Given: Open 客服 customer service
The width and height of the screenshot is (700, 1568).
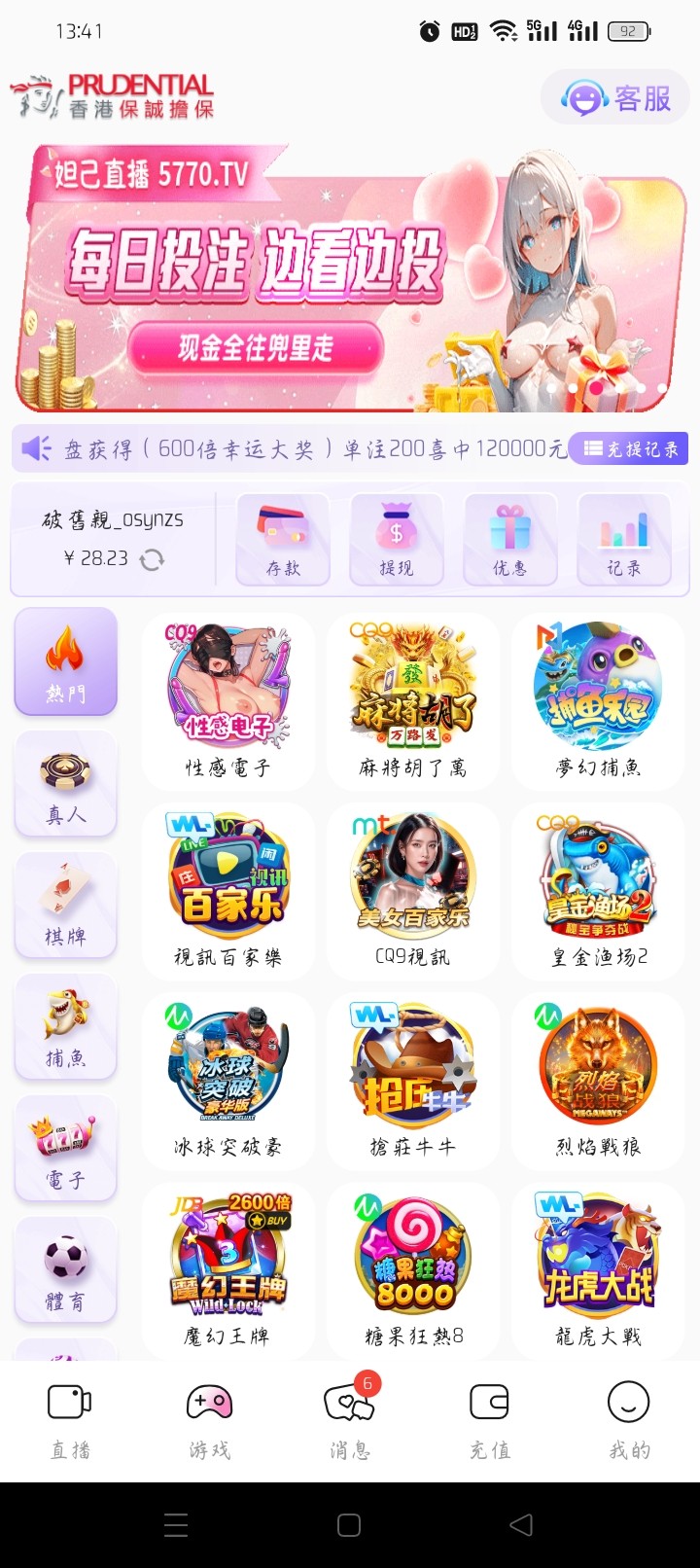Looking at the screenshot, I should 616,98.
